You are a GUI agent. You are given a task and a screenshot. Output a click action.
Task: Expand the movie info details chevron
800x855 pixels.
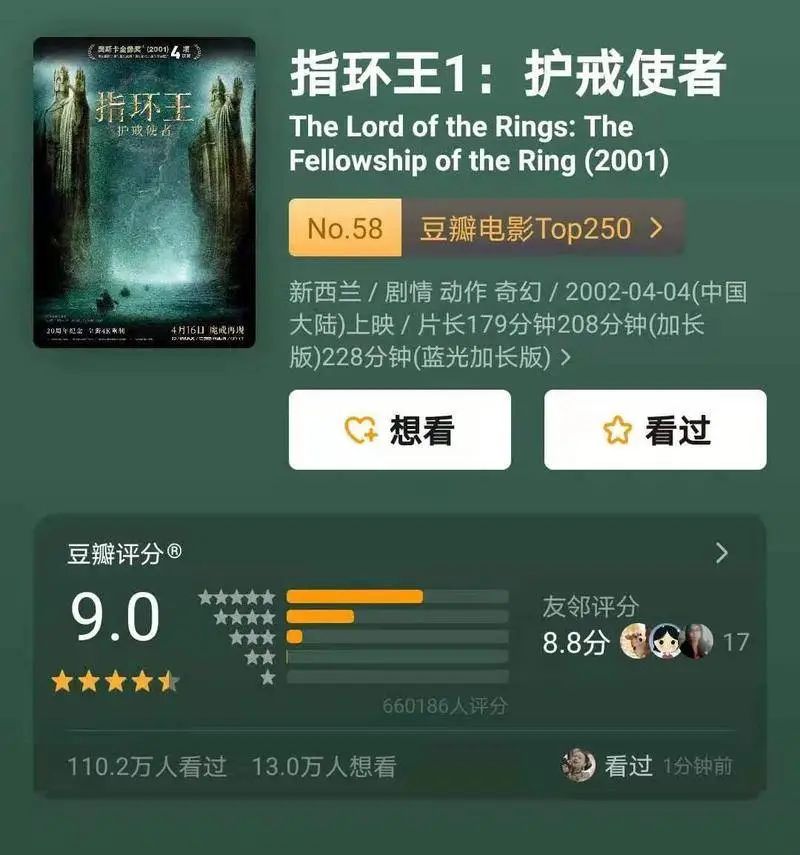click(566, 357)
